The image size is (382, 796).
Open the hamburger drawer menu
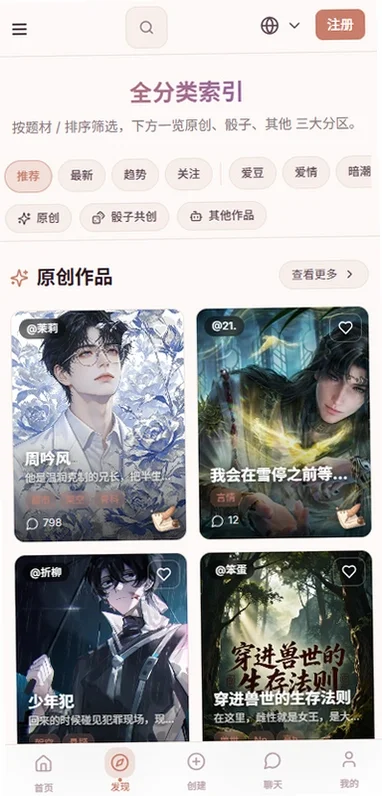19,29
